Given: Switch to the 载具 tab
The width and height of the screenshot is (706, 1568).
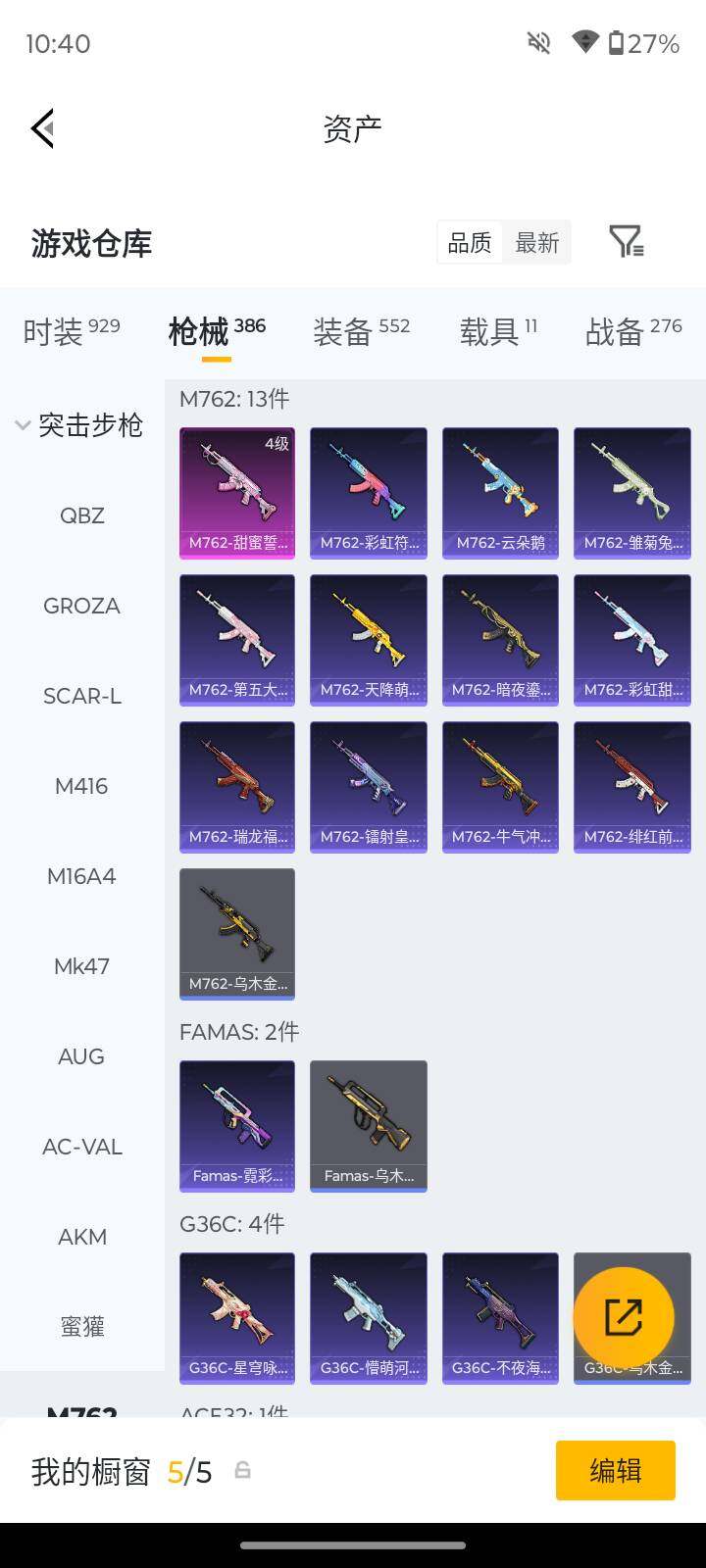Looking at the screenshot, I should [x=498, y=332].
